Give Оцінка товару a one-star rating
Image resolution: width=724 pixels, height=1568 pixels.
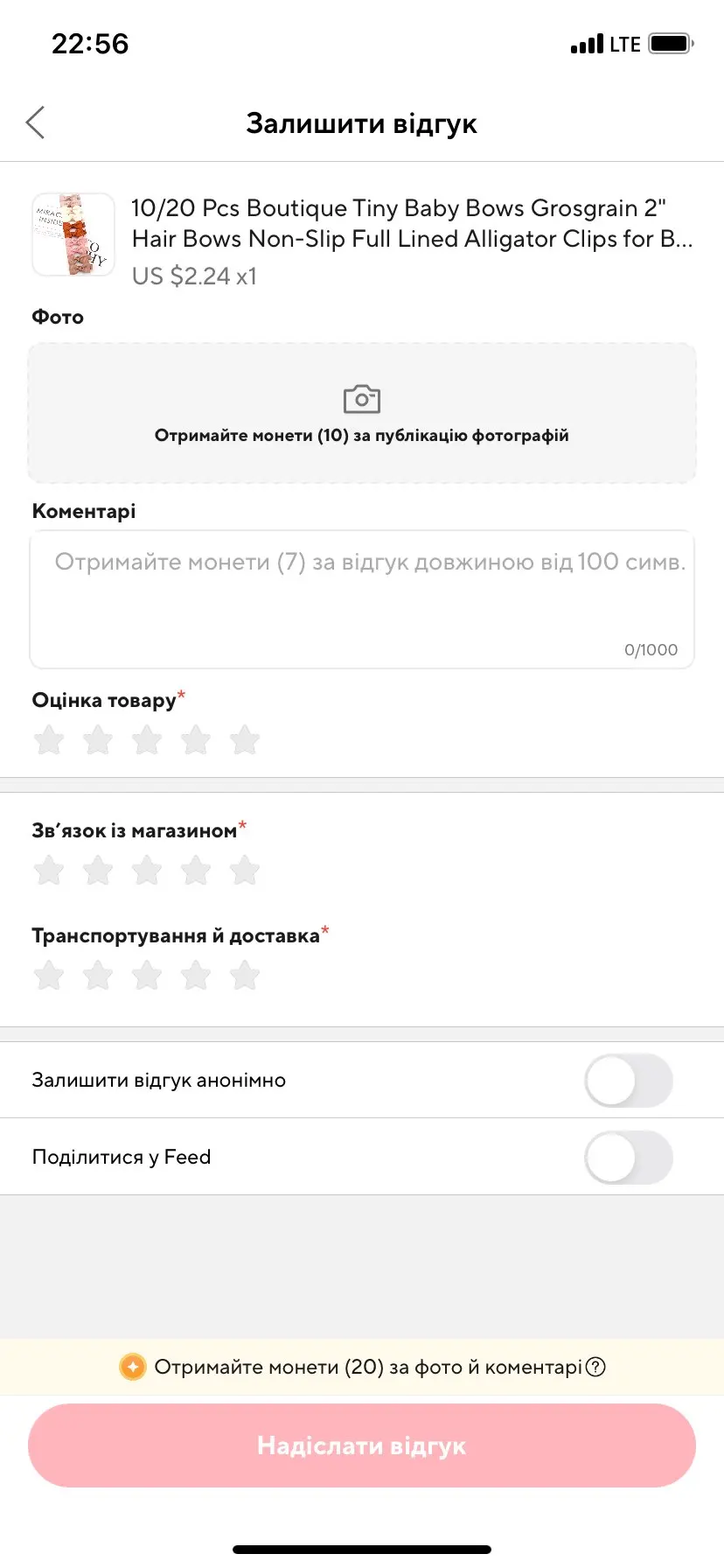coord(49,740)
